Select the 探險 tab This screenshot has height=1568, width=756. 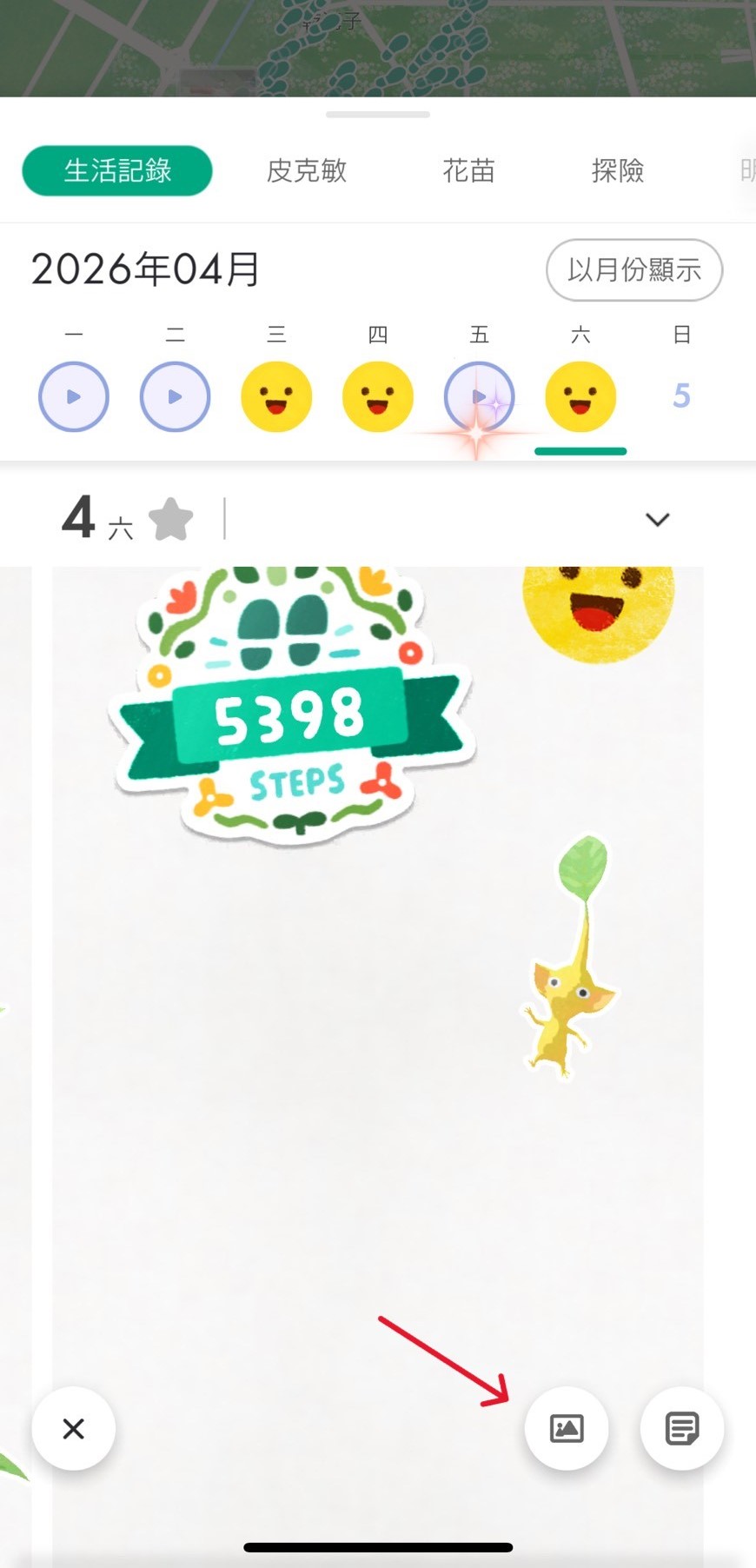[617, 170]
